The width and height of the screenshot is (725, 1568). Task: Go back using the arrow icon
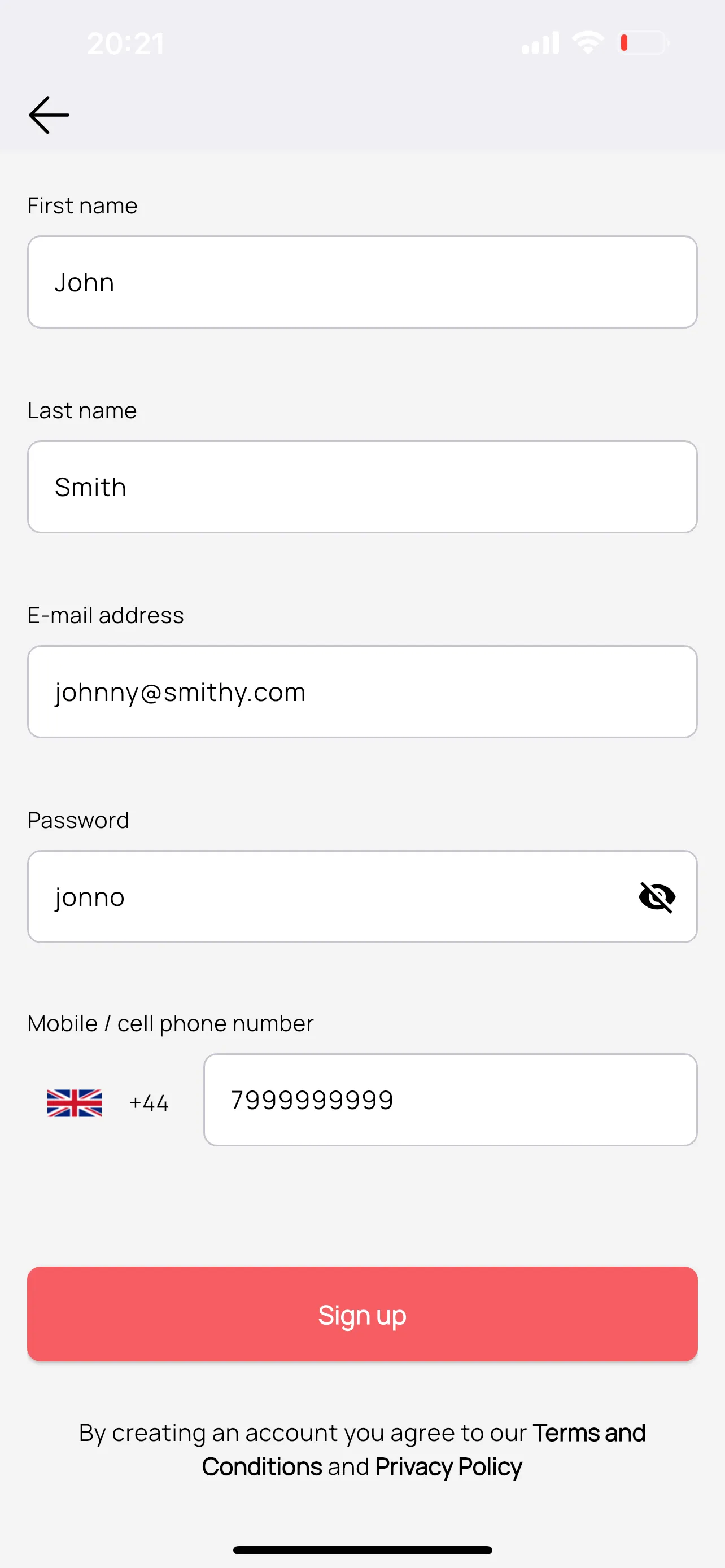tap(49, 115)
